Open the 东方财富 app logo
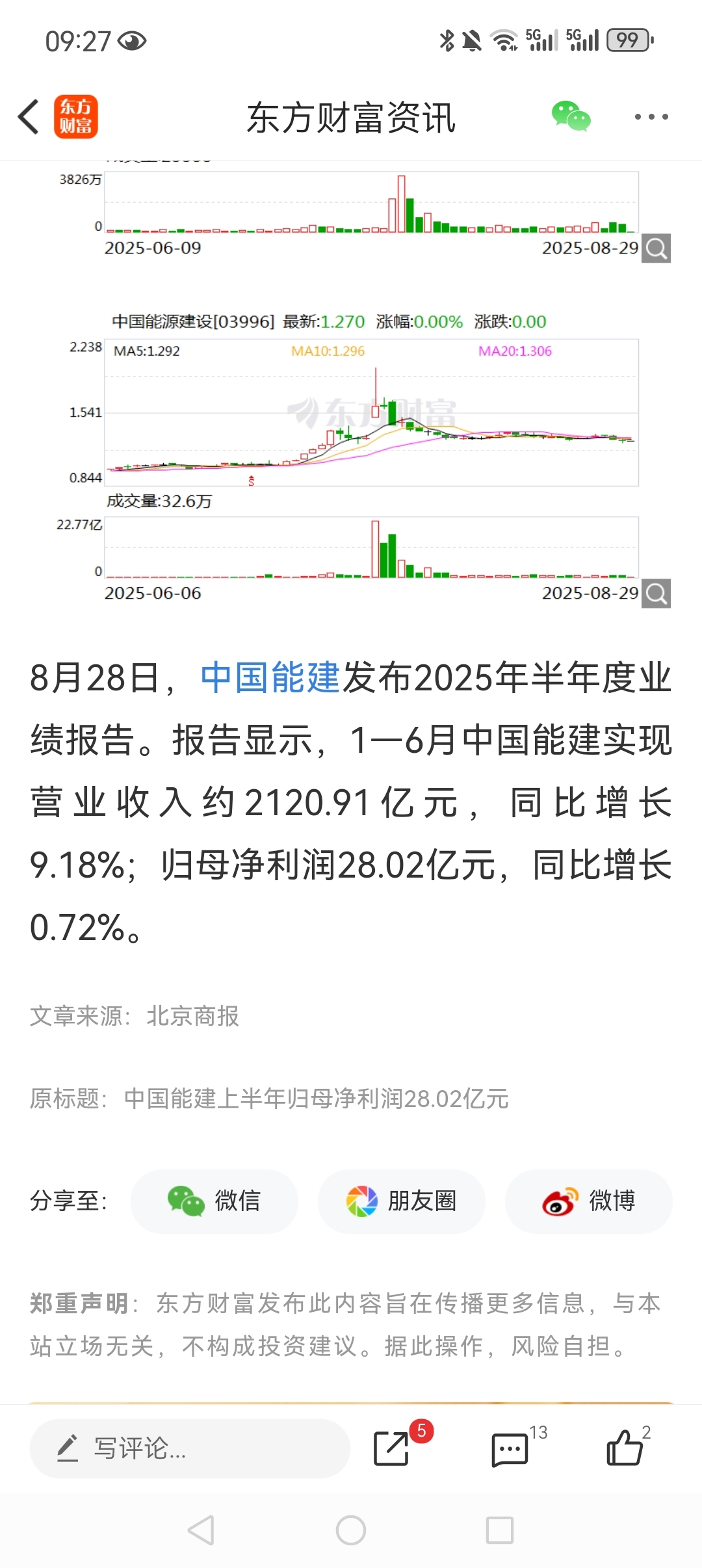Image resolution: width=702 pixels, height=1568 pixels. [76, 117]
